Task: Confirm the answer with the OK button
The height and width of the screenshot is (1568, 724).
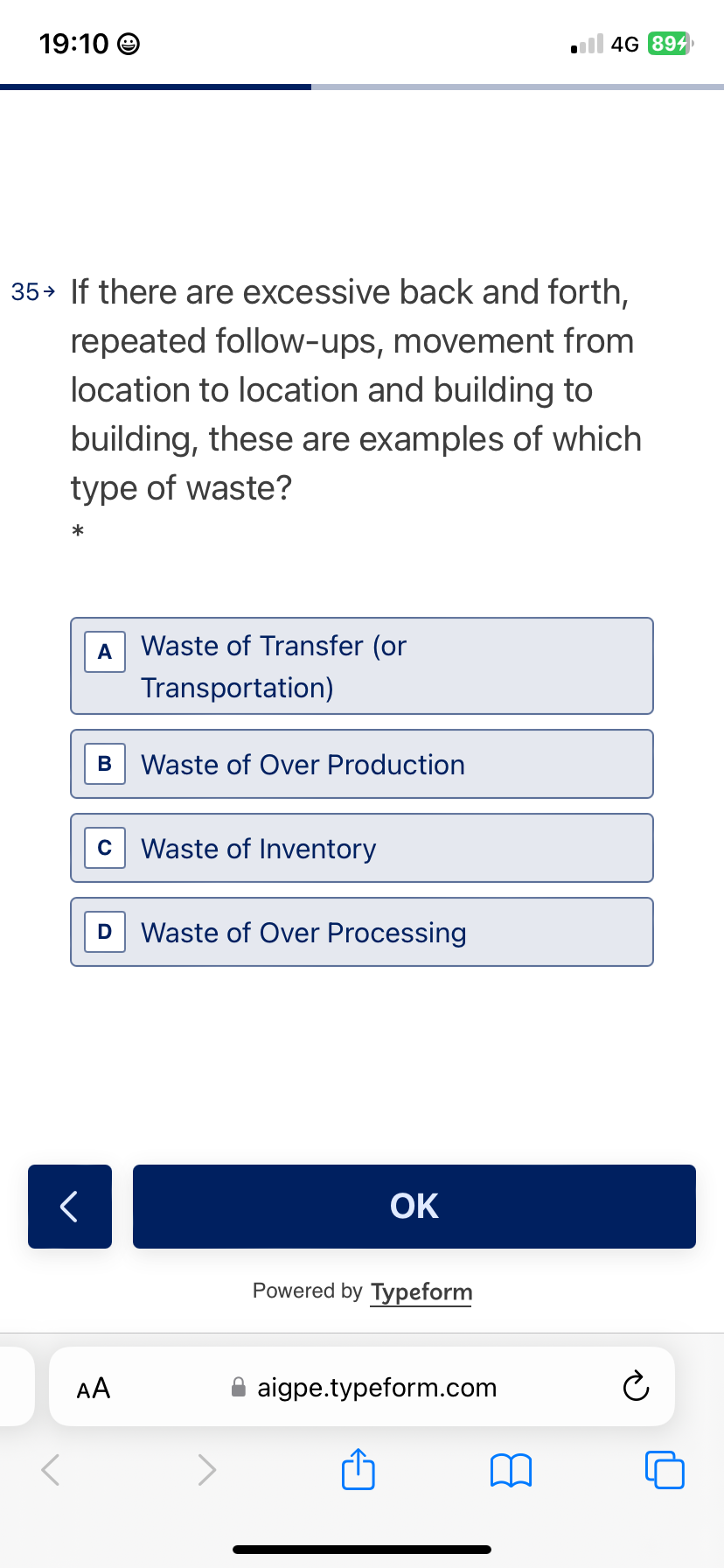Action: tap(414, 1206)
